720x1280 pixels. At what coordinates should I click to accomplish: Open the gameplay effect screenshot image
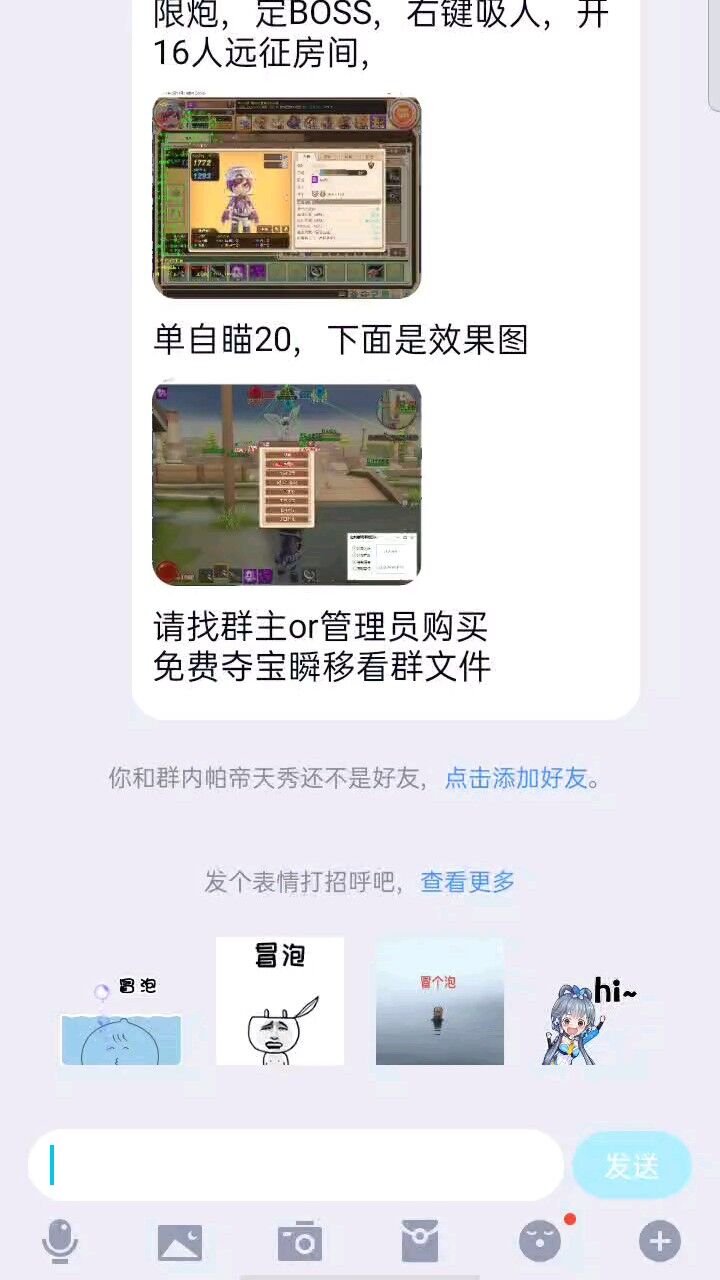pos(286,485)
